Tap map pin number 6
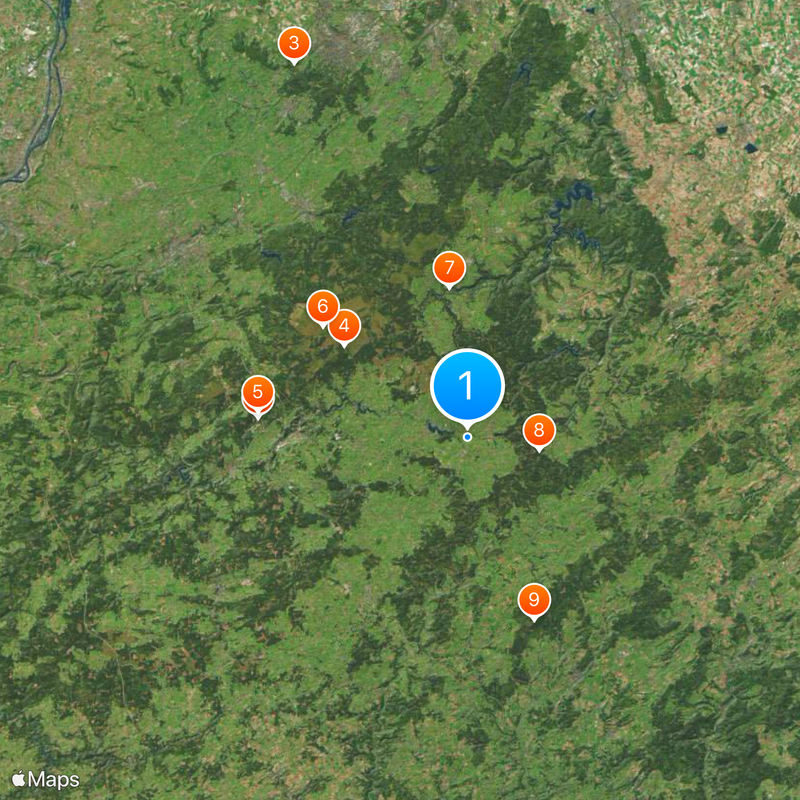This screenshot has height=800, width=800. (321, 305)
